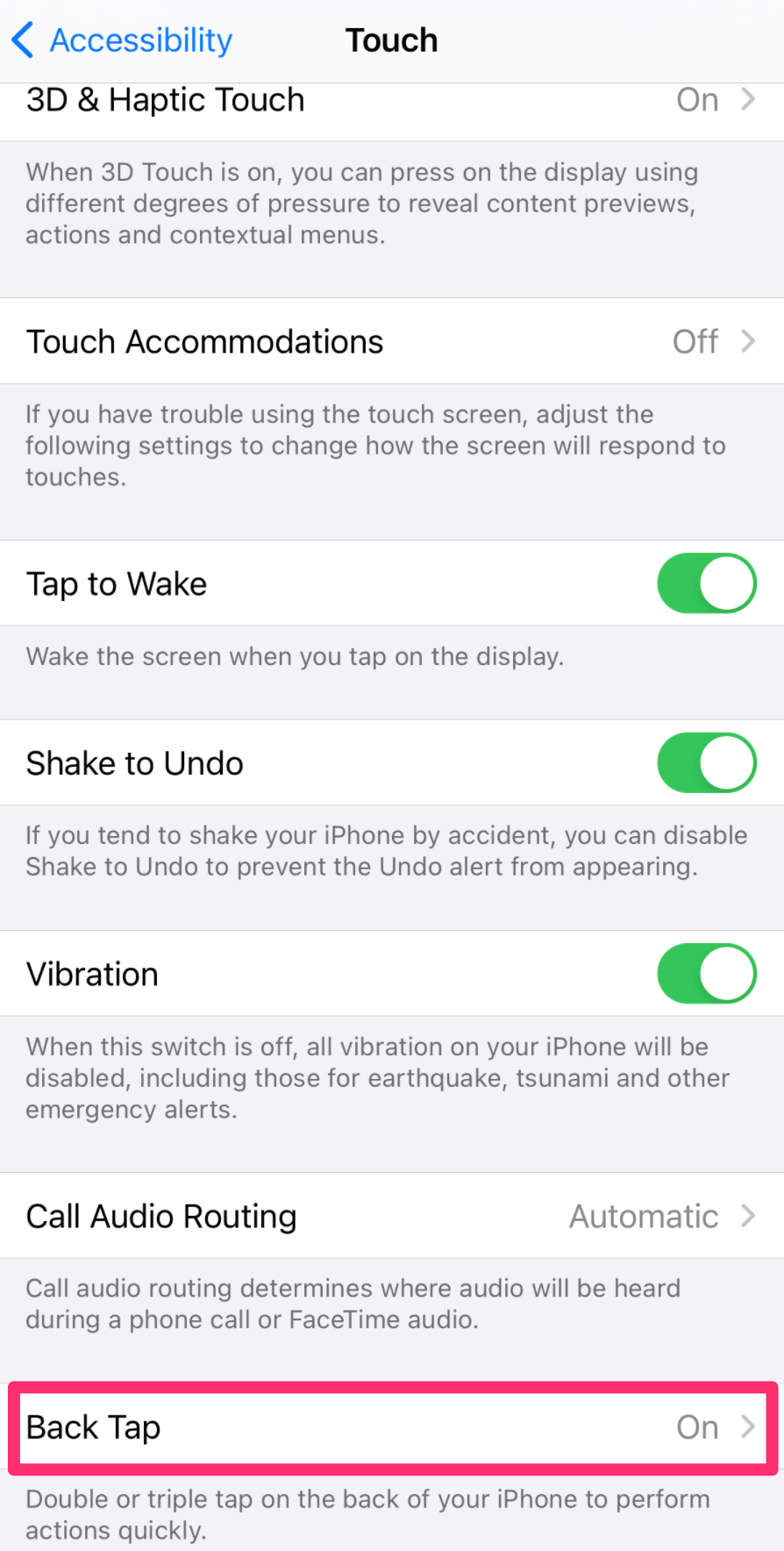The height and width of the screenshot is (1551, 784).
Task: Turn off Tap to Wake
Action: [707, 583]
